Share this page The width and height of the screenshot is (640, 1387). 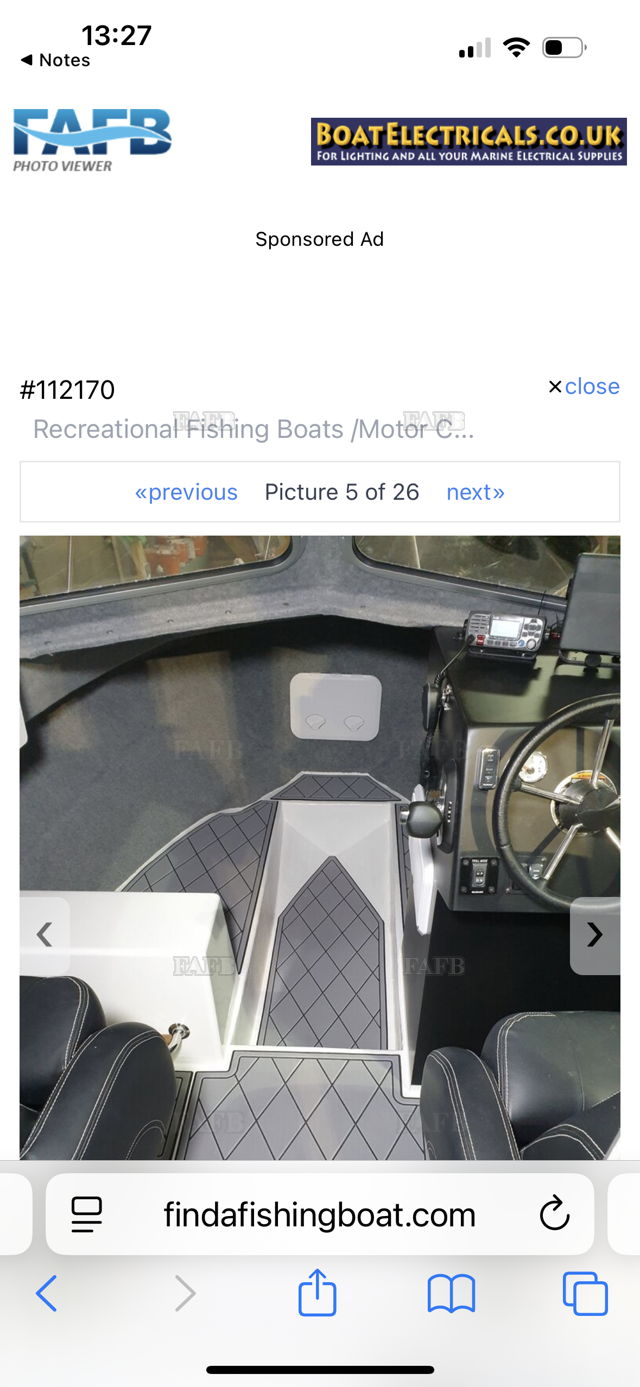[x=317, y=1292]
